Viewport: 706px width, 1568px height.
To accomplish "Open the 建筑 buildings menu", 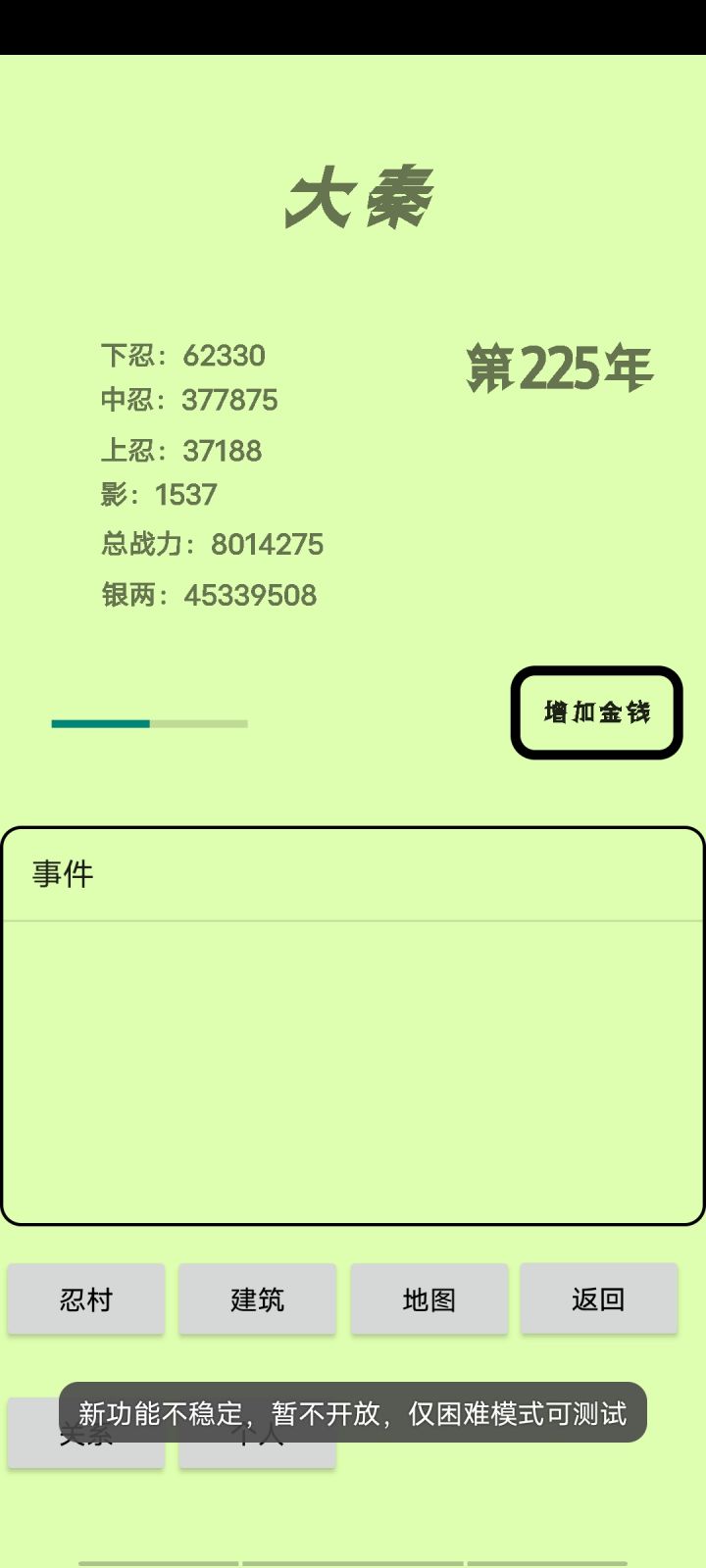I will tap(257, 1299).
